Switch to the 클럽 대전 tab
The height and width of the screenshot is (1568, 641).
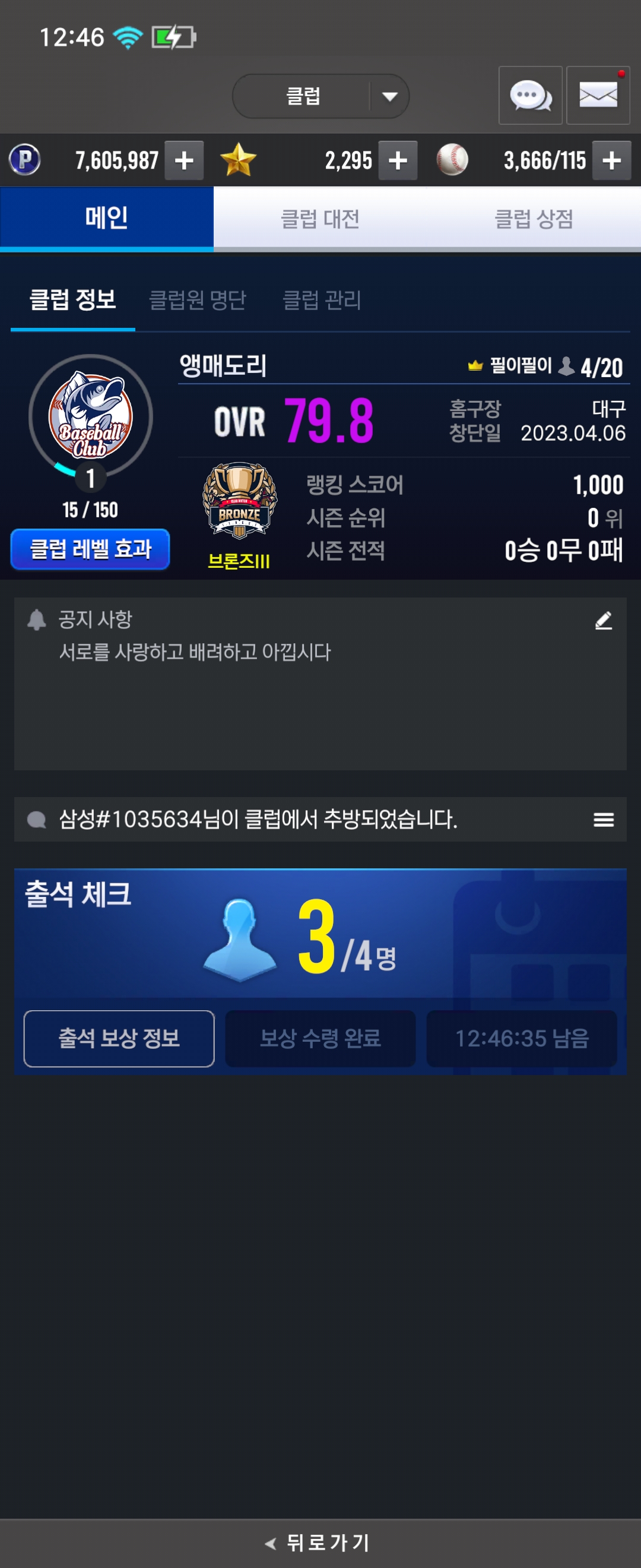point(320,219)
